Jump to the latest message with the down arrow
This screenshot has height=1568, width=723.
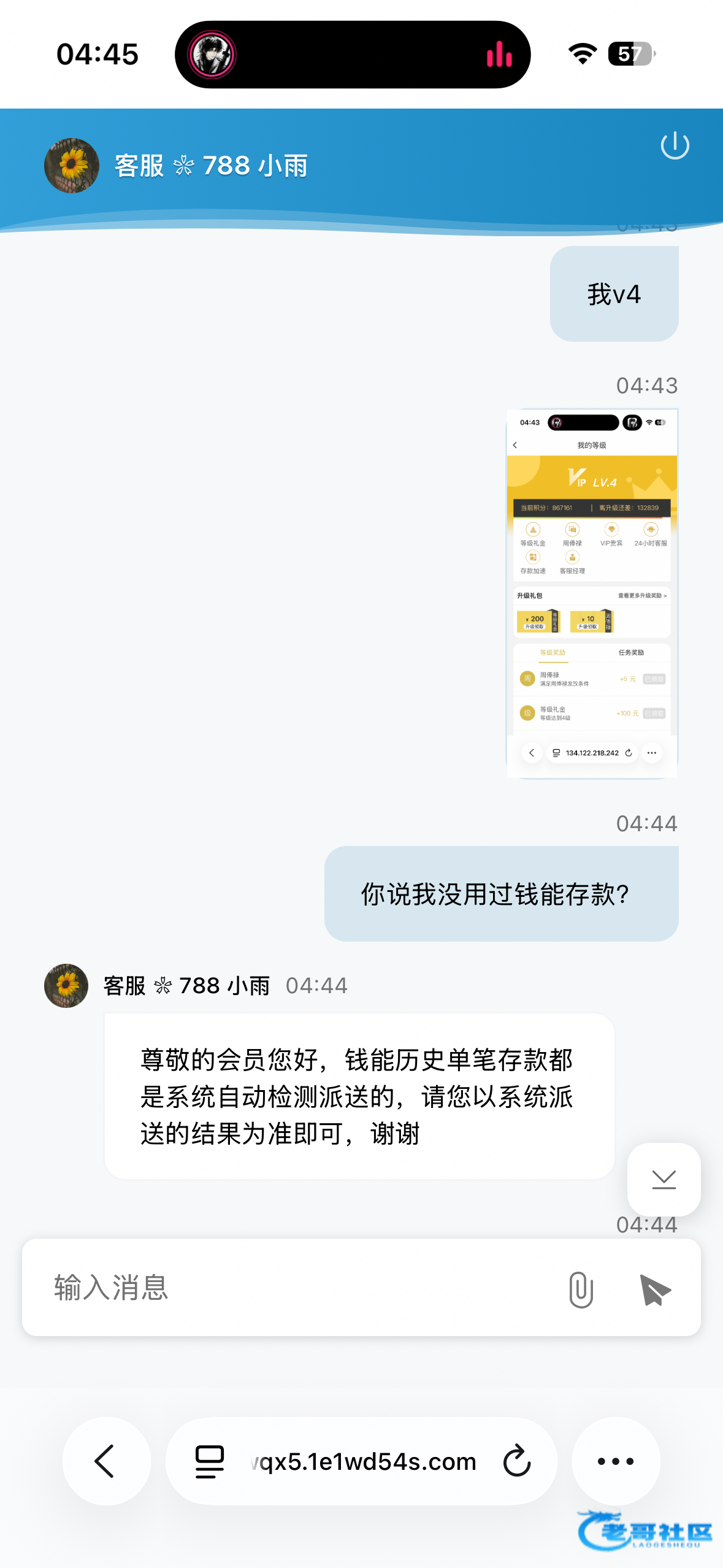(664, 1179)
